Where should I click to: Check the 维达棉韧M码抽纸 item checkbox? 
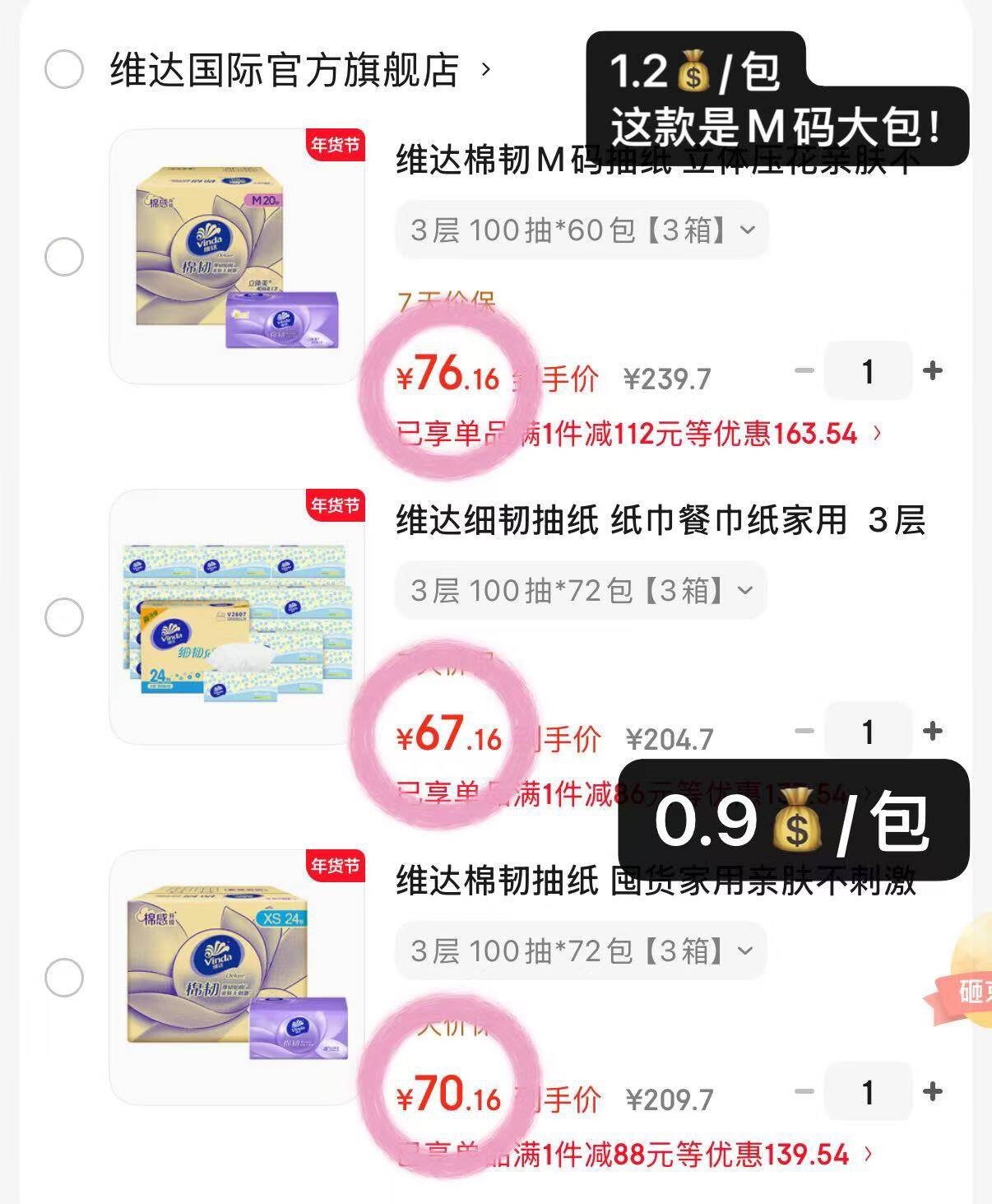pos(64,257)
